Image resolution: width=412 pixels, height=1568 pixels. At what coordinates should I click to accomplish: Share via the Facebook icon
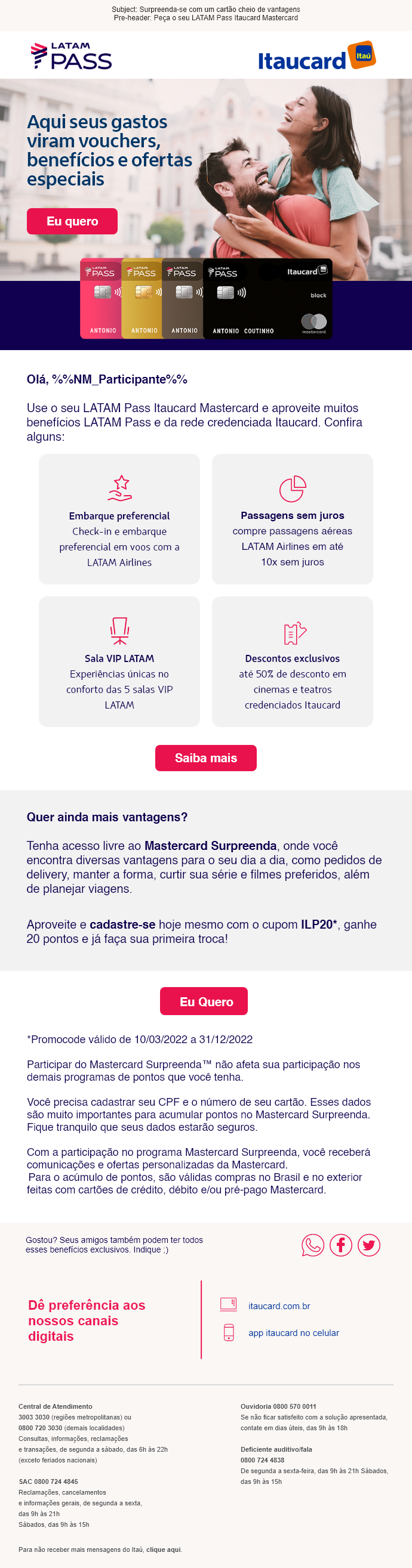tap(341, 1245)
